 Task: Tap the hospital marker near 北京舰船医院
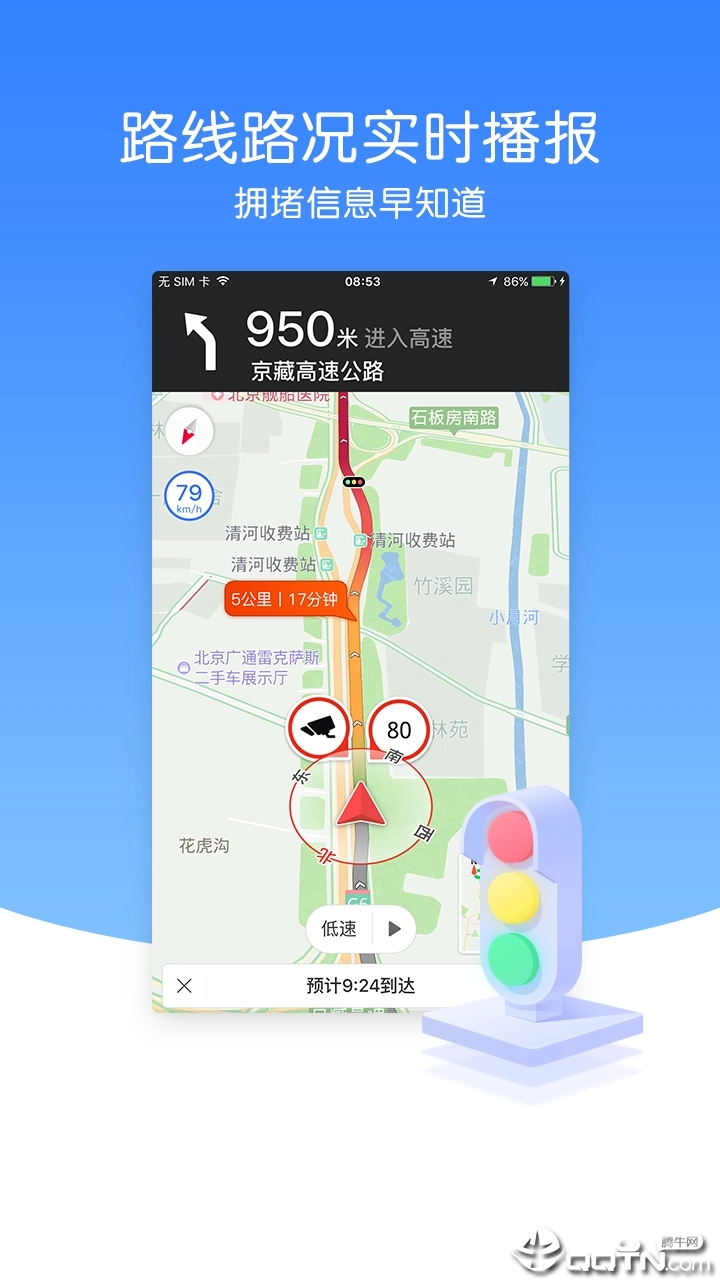point(219,397)
